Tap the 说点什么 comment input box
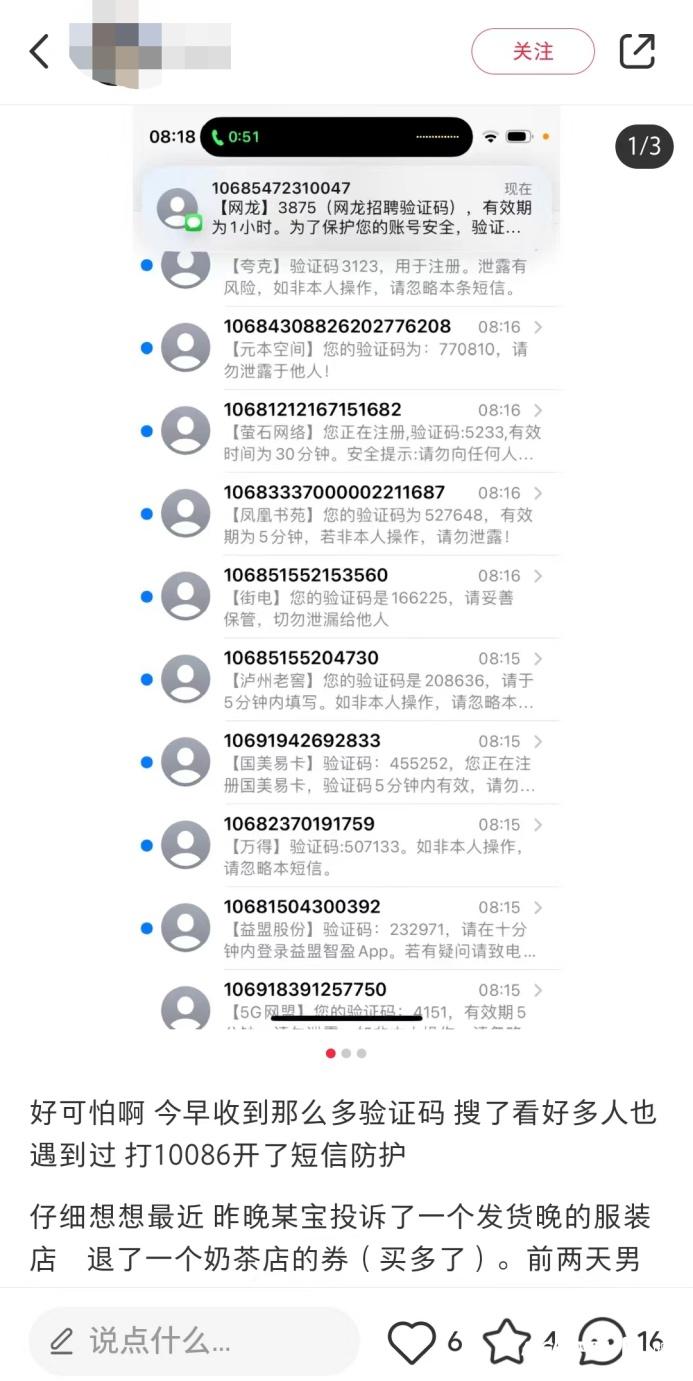This screenshot has height=1381, width=693. coord(194,1340)
